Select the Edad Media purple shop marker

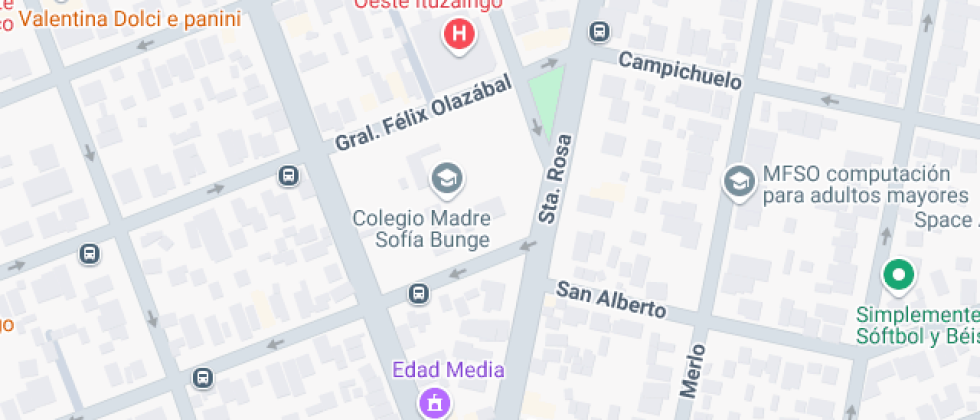point(435,402)
